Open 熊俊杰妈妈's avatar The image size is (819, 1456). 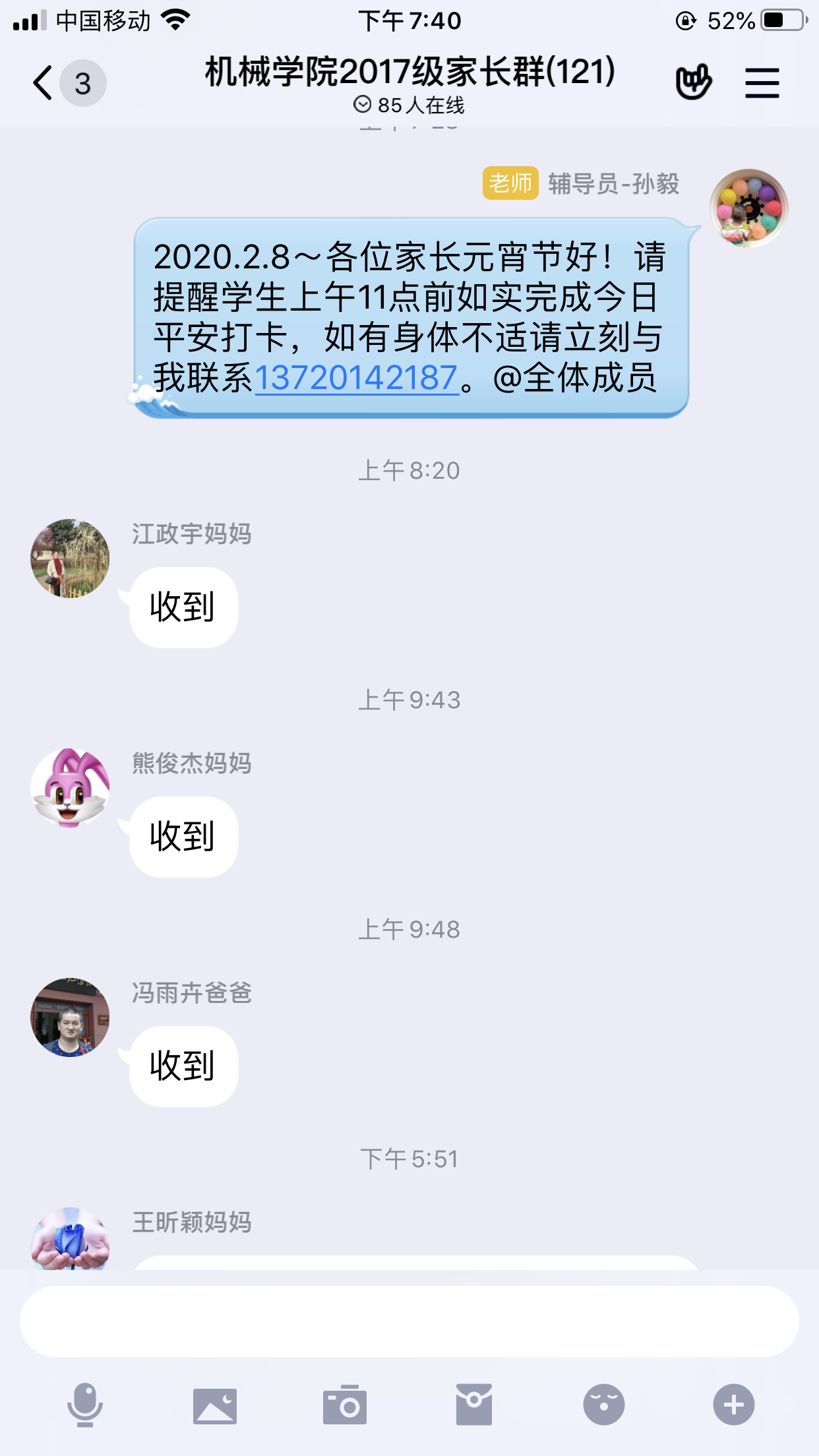tap(70, 788)
